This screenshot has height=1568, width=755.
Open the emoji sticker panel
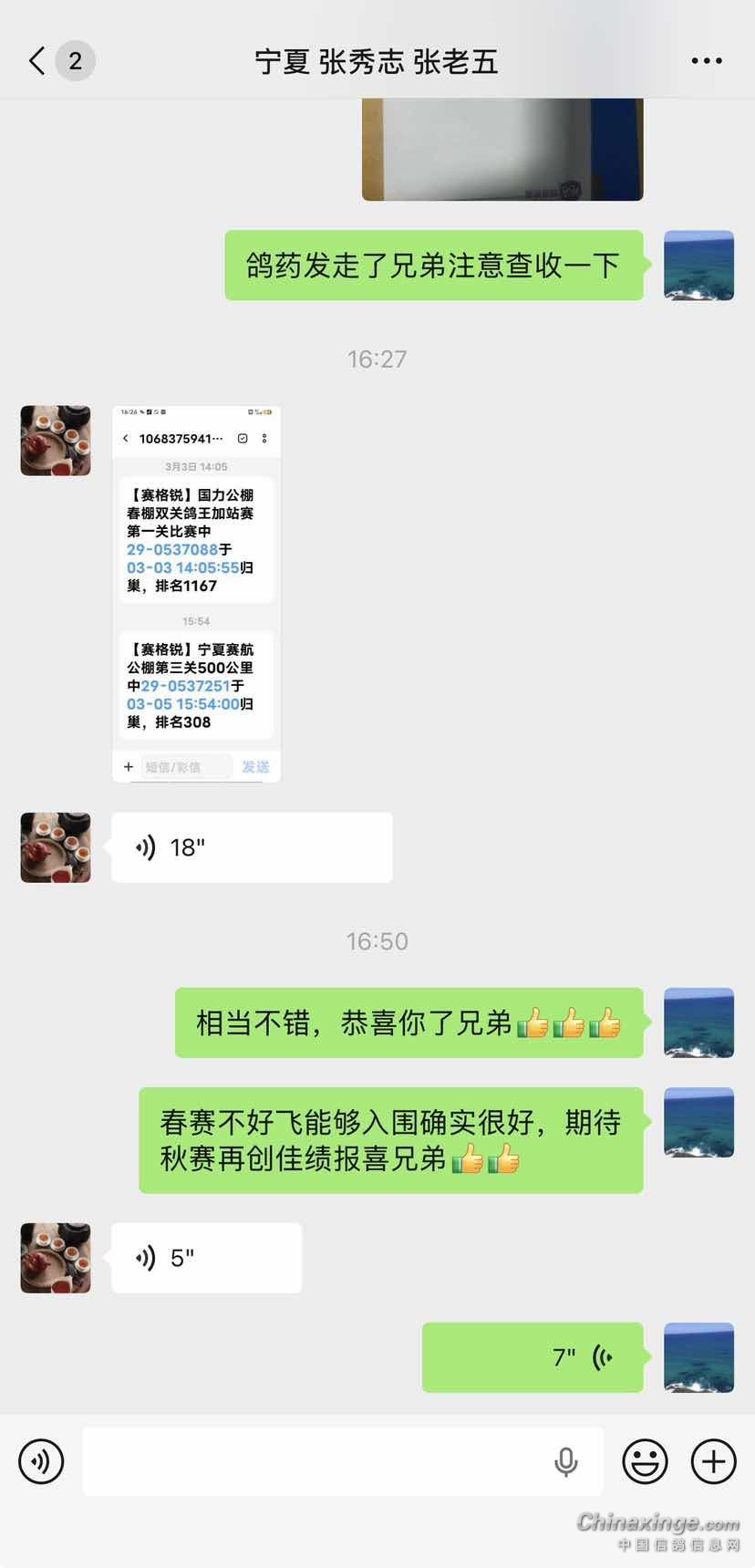[645, 1461]
